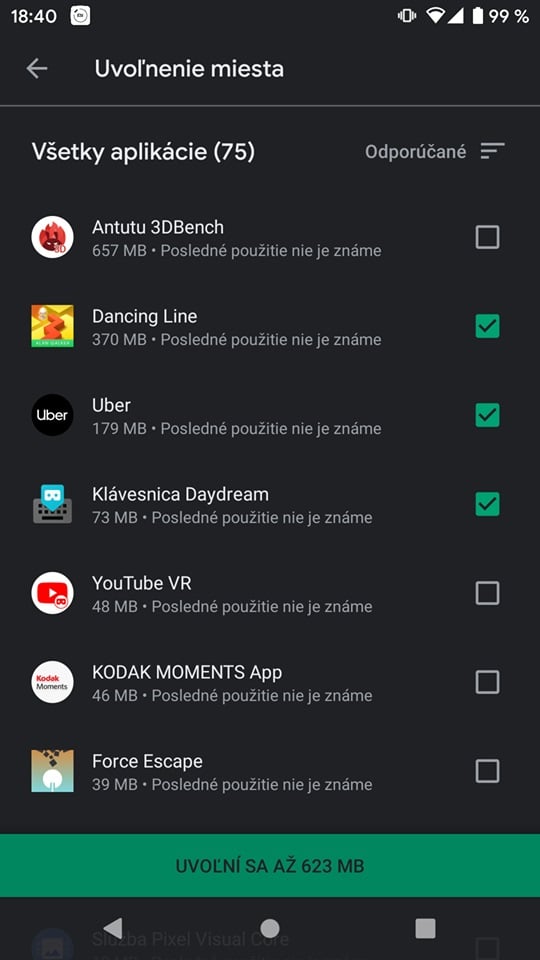Select the Antutu 3DBench checkbox
The height and width of the screenshot is (960, 540).
tap(487, 237)
